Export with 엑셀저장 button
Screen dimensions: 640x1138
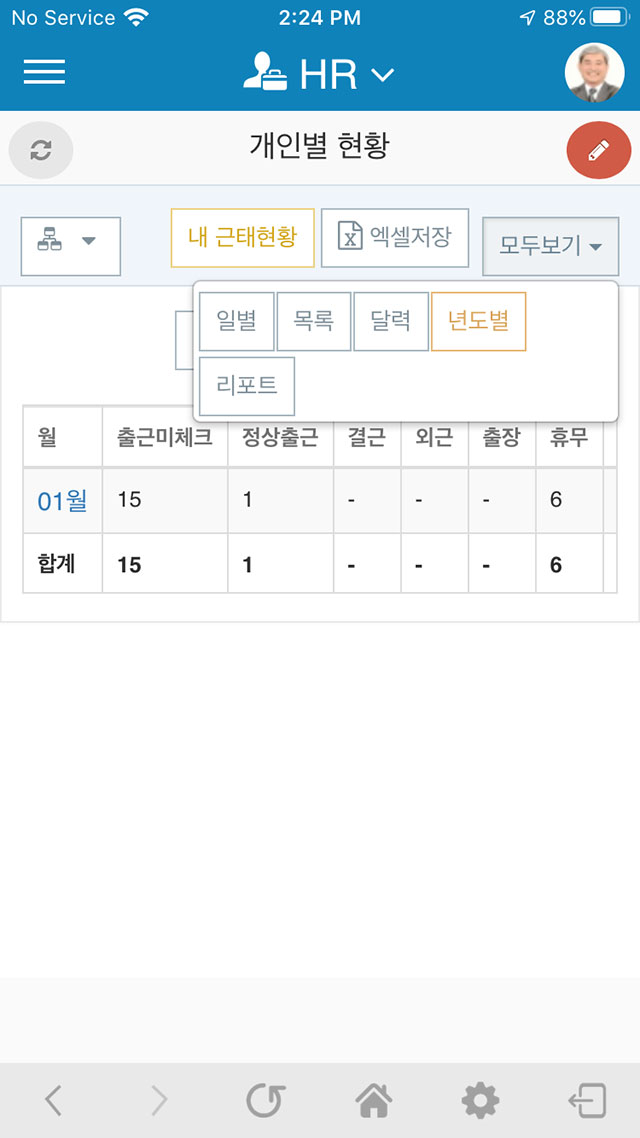395,238
